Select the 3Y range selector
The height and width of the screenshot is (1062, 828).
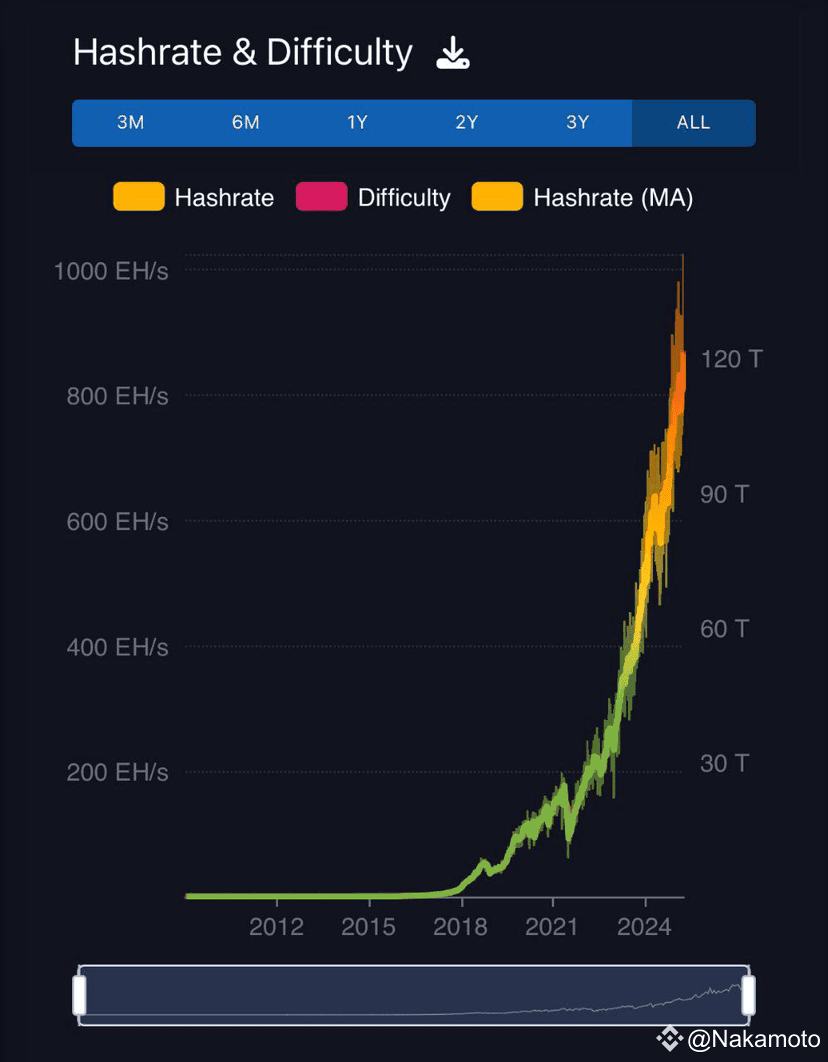[578, 122]
